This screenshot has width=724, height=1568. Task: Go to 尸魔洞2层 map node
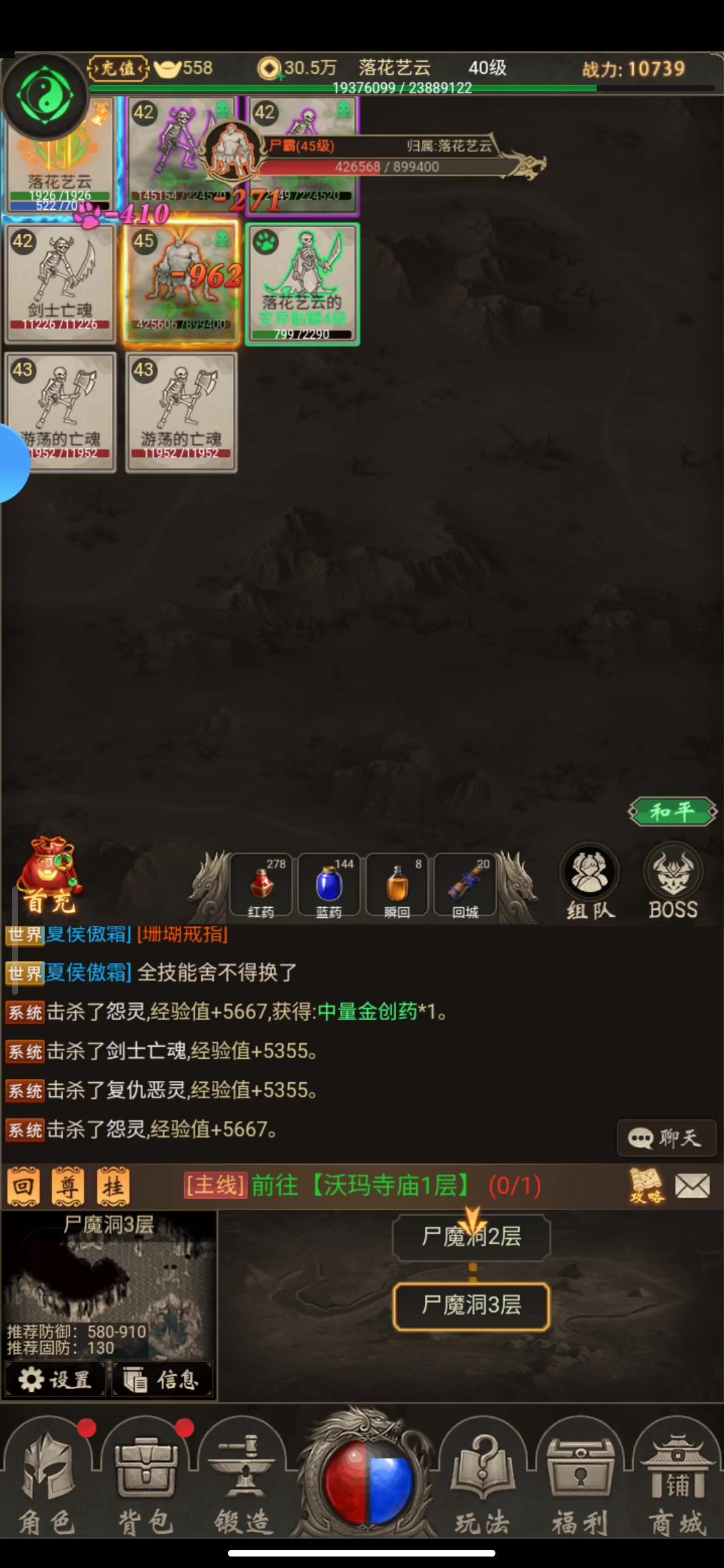click(x=471, y=1236)
